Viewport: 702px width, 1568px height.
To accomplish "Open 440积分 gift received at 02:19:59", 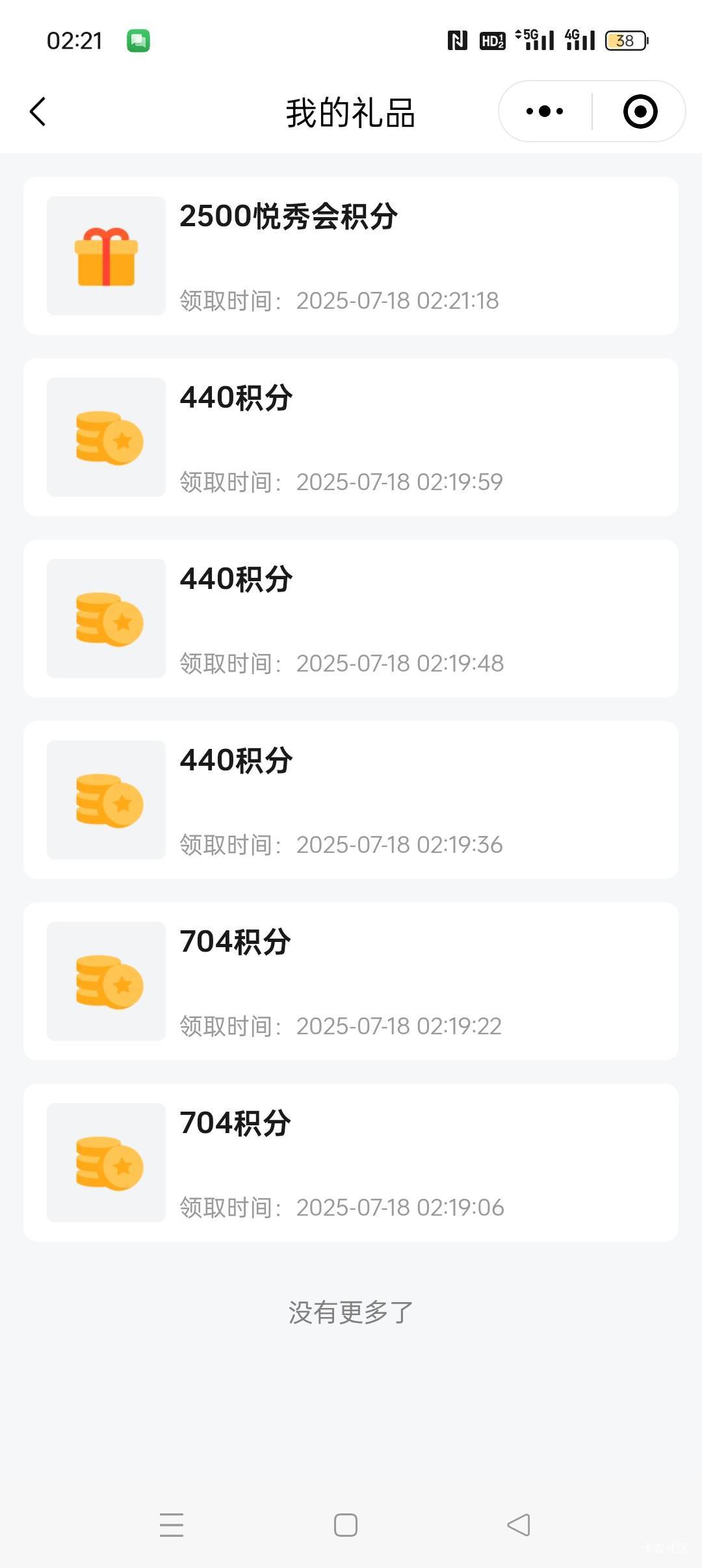I will 351,437.
